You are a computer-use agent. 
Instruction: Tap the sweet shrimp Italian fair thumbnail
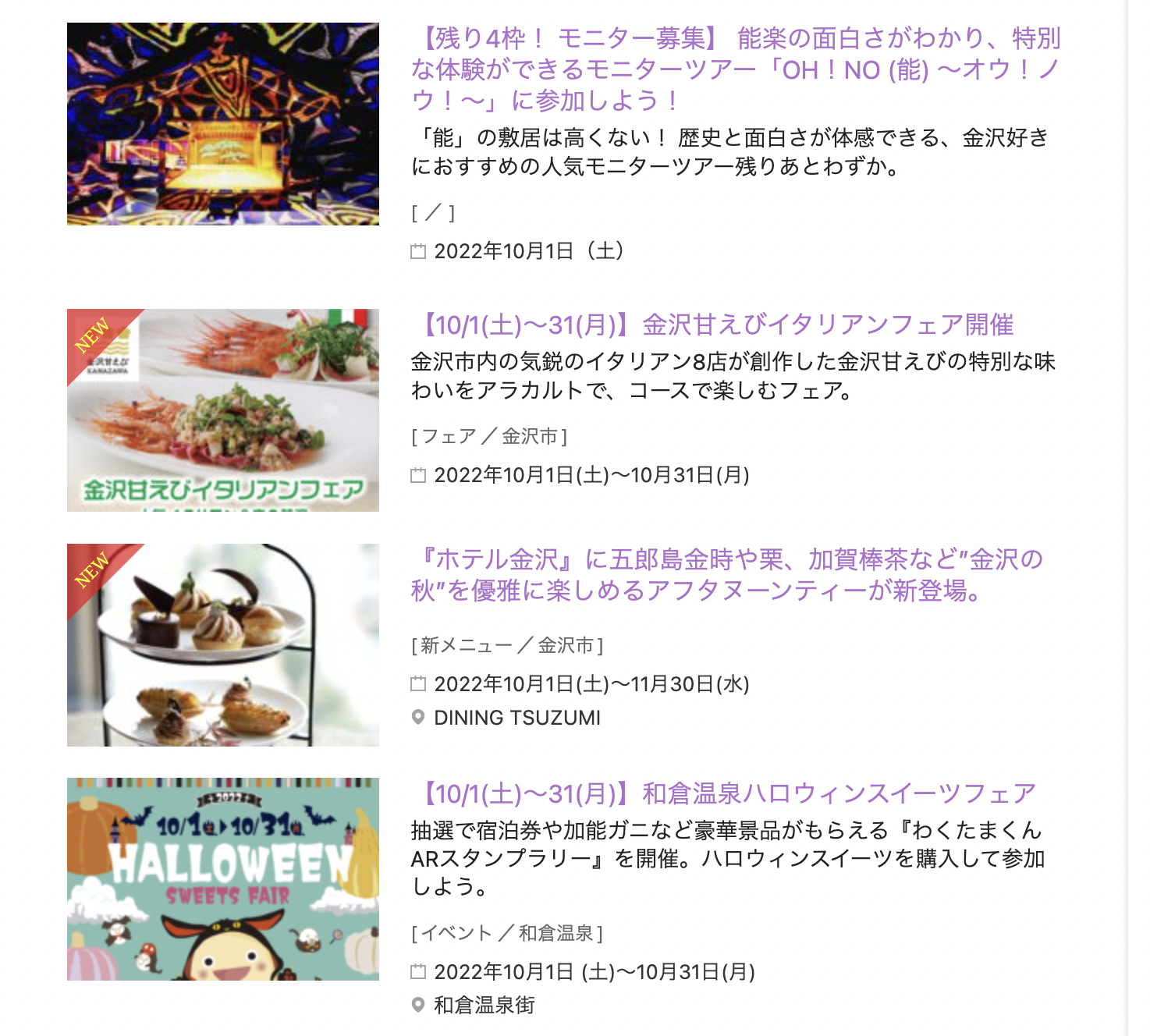click(223, 410)
